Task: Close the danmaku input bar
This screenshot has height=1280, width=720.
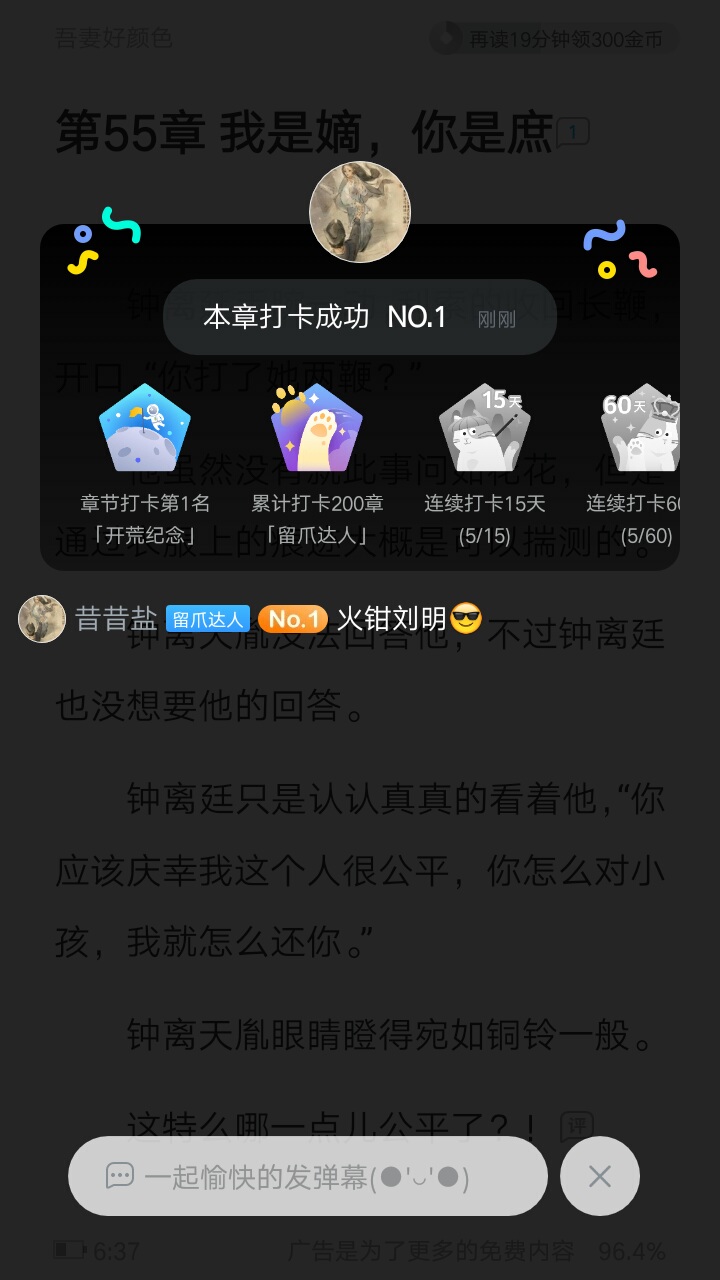Action: tap(599, 1176)
